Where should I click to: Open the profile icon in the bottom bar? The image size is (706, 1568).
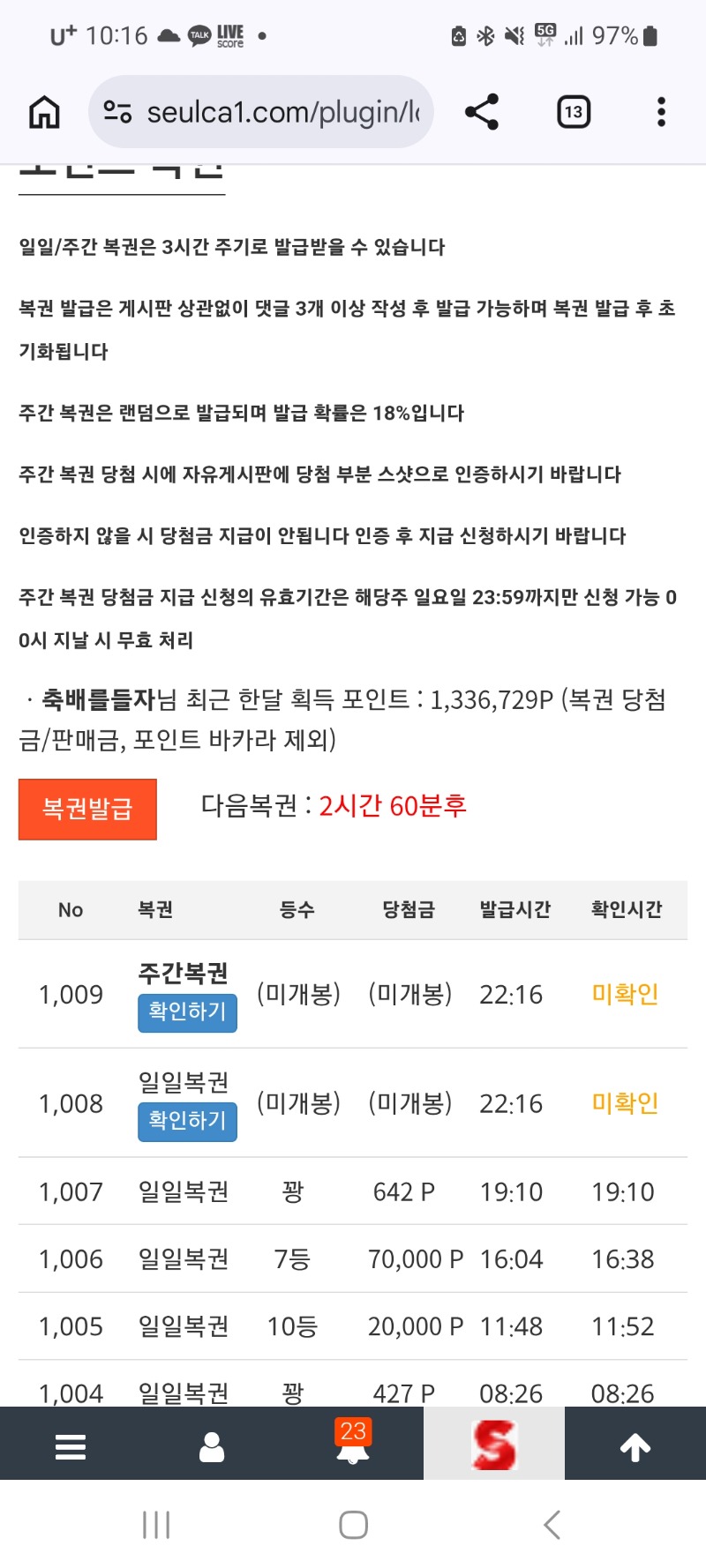[x=212, y=1446]
